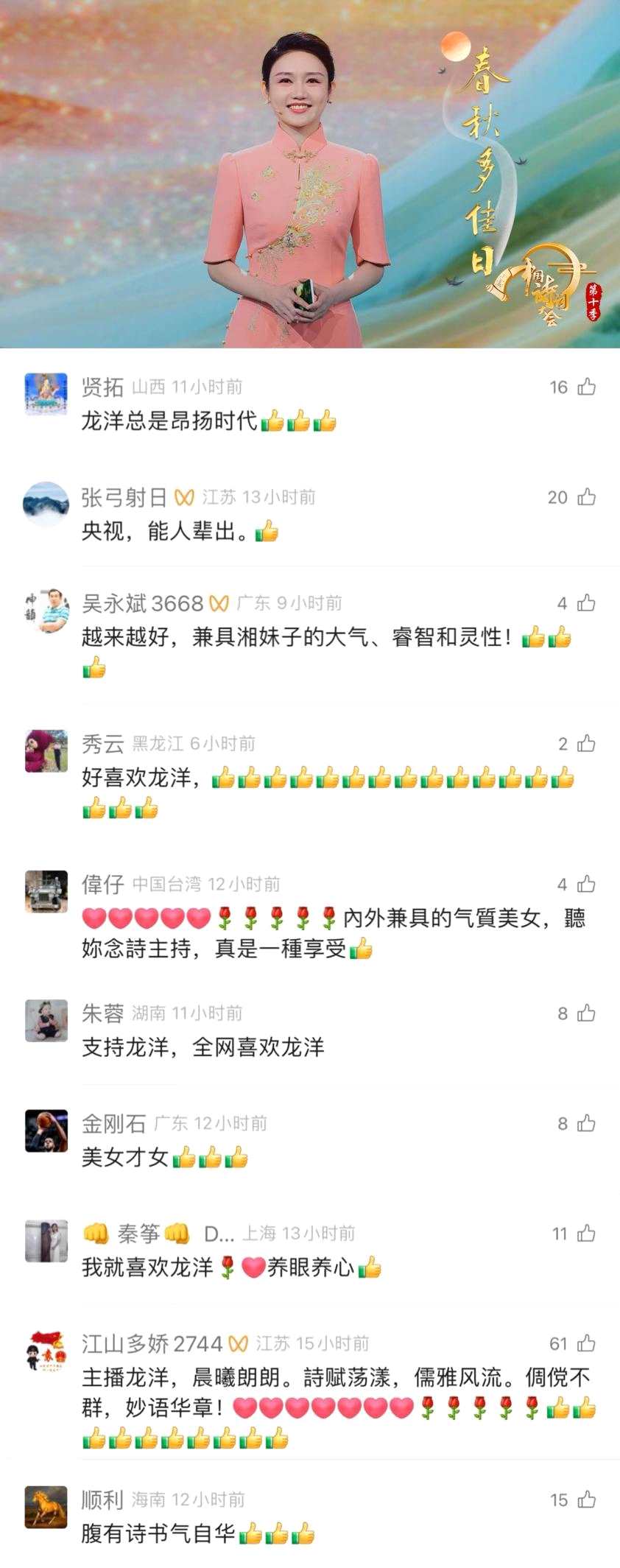This screenshot has height=1568, width=620.
Task: Like 顺利's comment
Action: 586,1500
